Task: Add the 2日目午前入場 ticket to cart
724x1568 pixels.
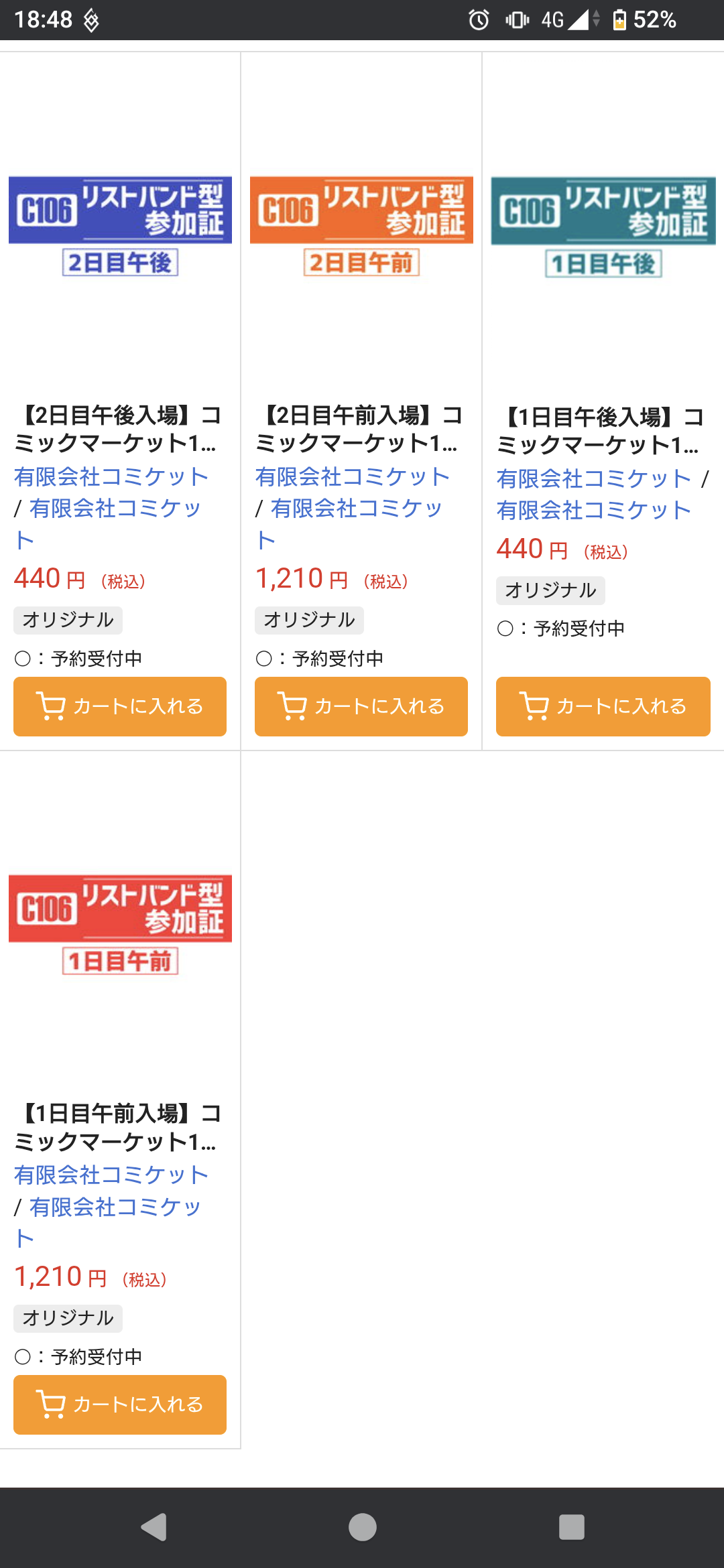Action: 361,706
